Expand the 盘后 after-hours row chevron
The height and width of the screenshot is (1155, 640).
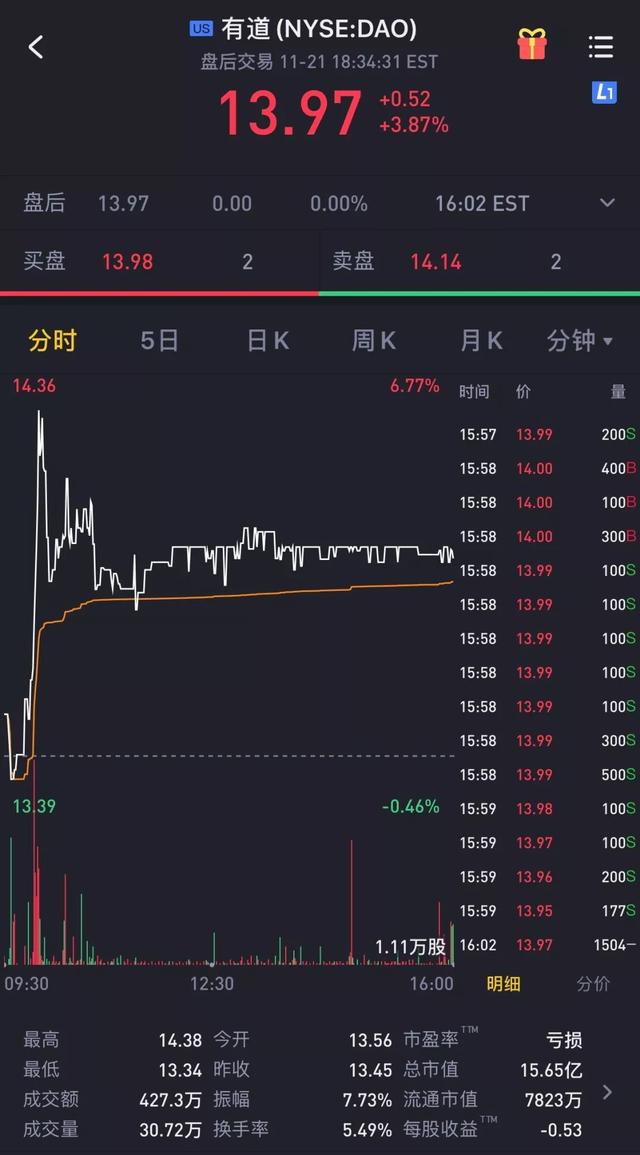(x=607, y=203)
